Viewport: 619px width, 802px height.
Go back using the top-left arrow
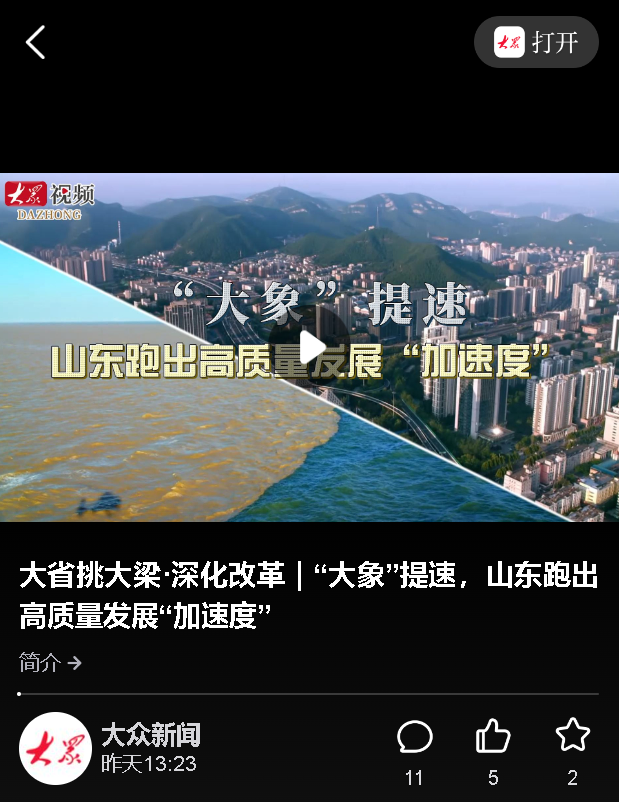pyautogui.click(x=36, y=42)
